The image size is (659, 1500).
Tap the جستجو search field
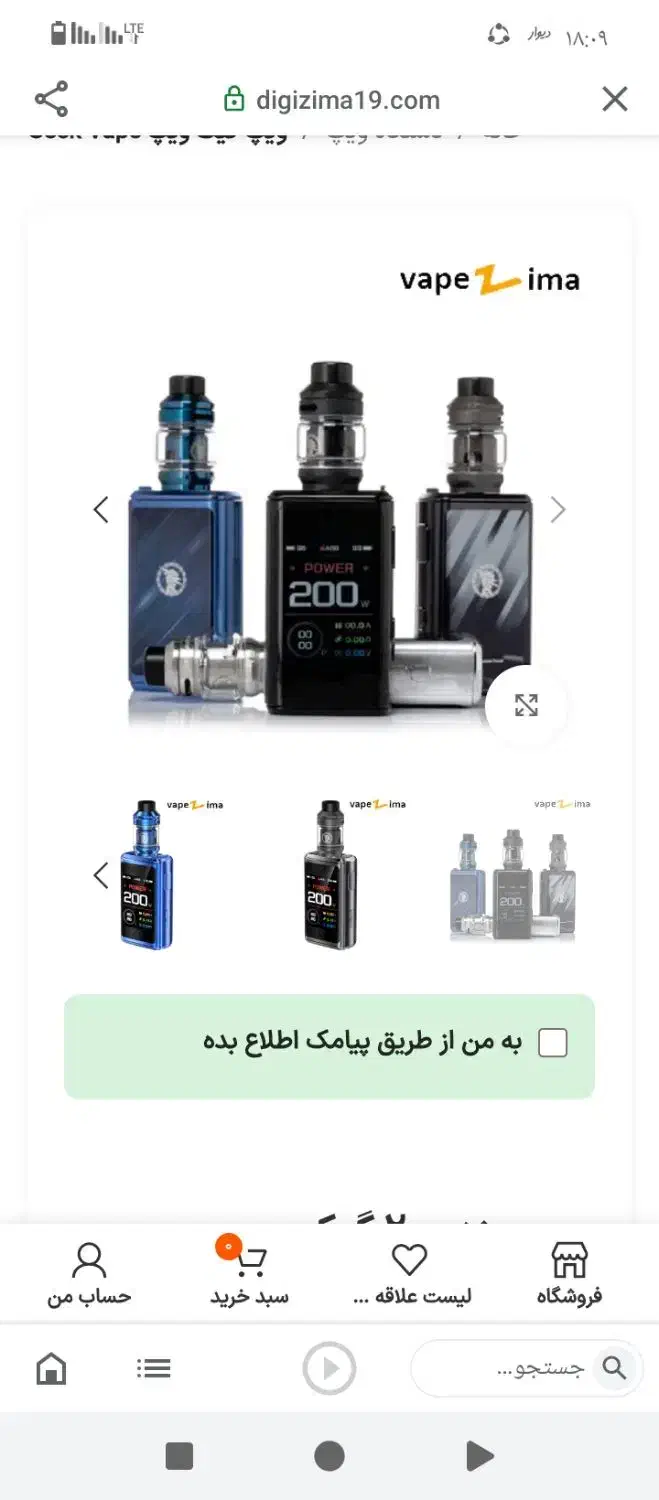(526, 1368)
